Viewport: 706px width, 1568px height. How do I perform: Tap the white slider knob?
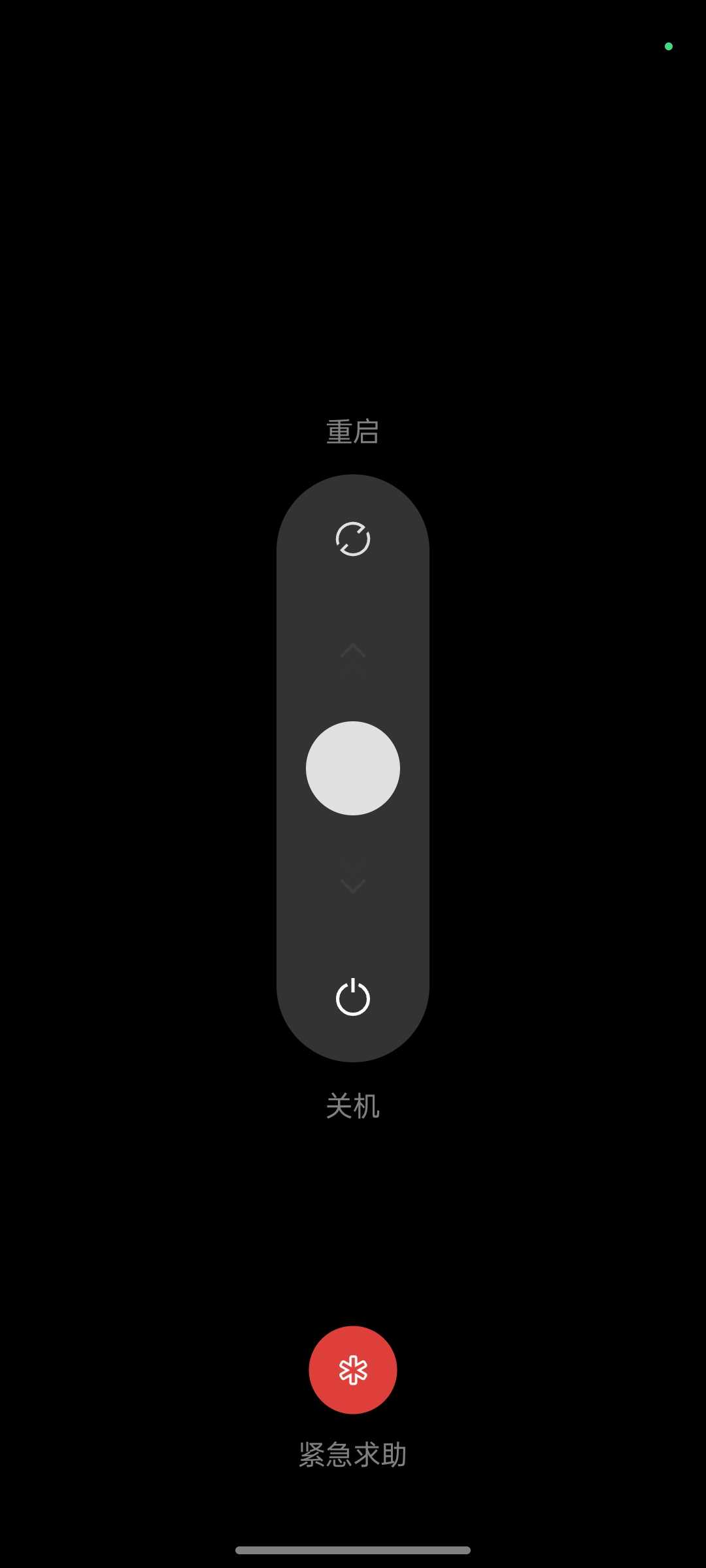click(353, 768)
